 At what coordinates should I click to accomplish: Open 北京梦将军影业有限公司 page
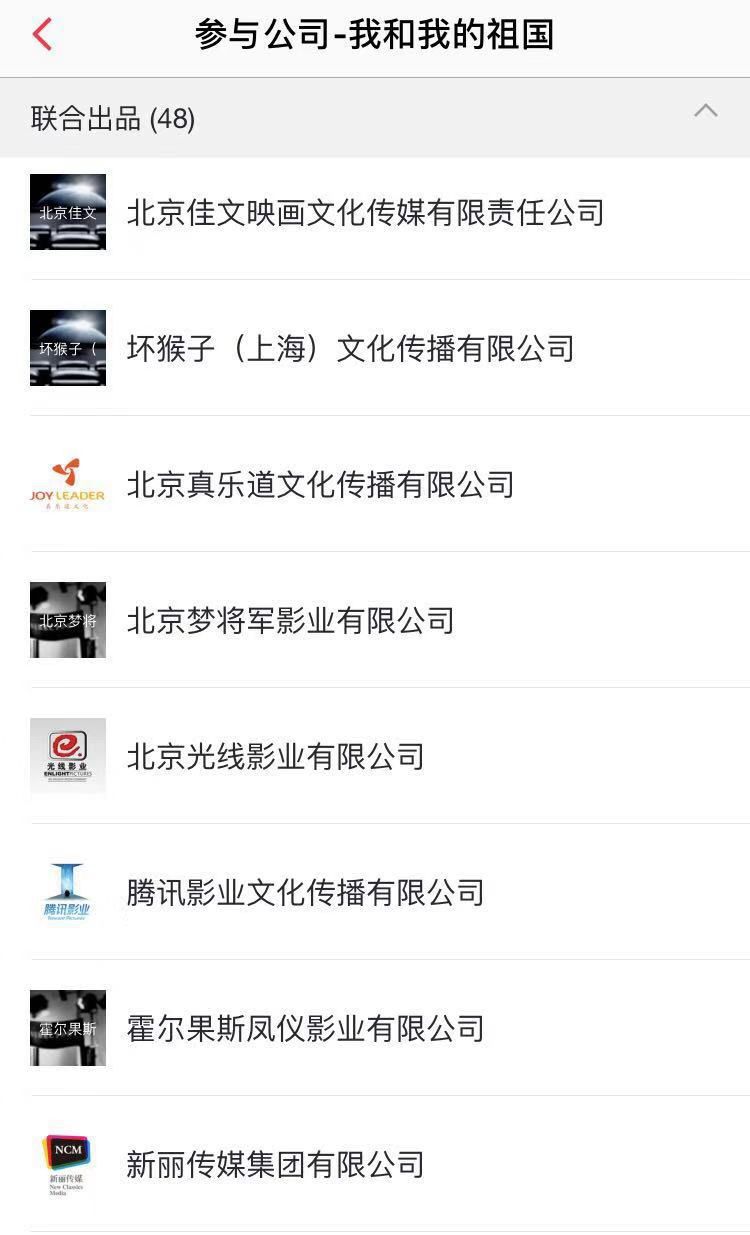290,620
